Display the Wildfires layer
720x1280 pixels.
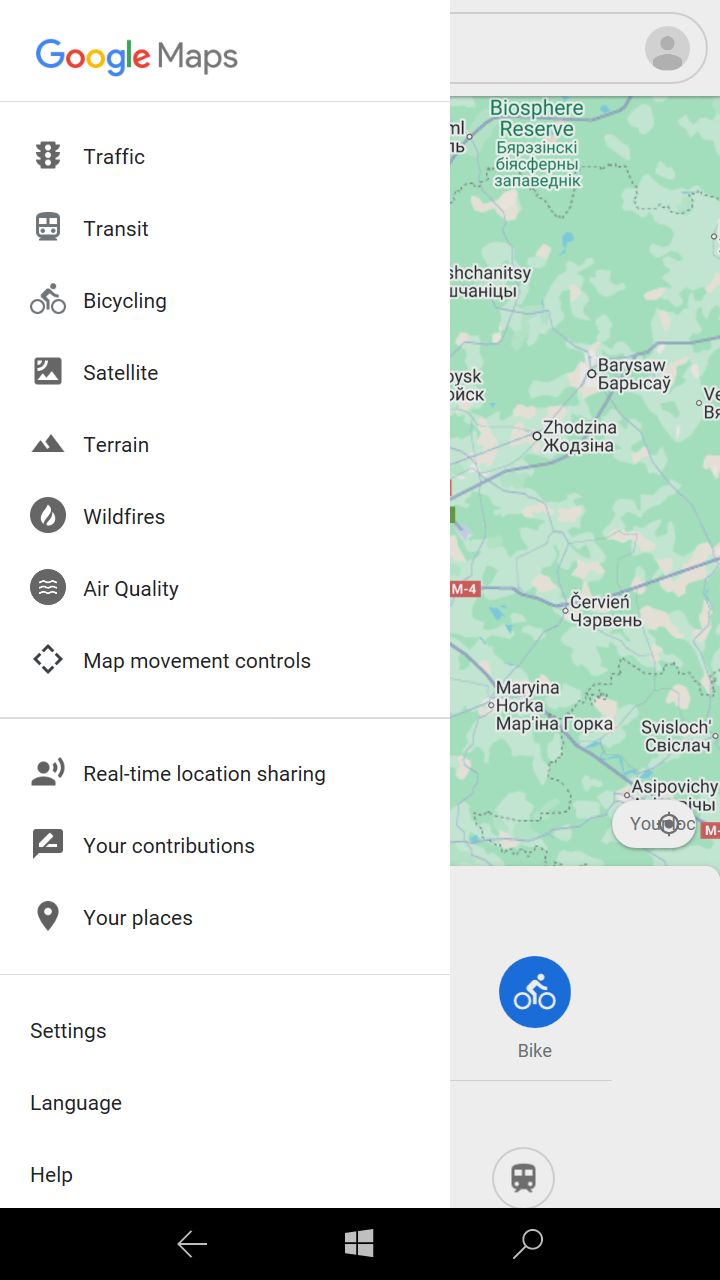(124, 517)
